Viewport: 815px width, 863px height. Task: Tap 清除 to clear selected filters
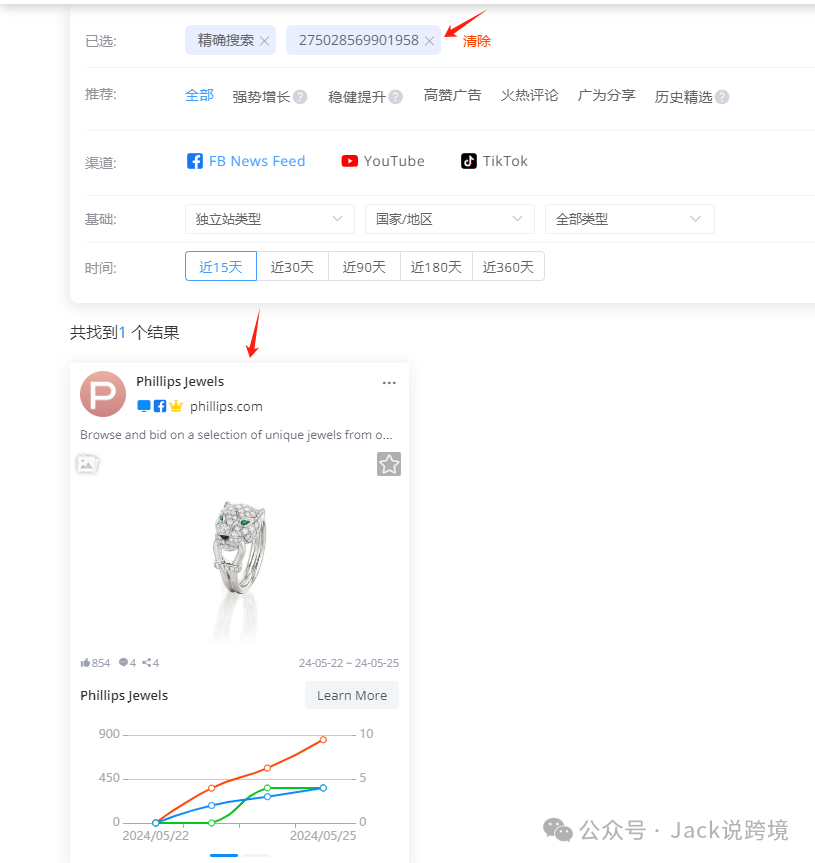click(x=477, y=41)
